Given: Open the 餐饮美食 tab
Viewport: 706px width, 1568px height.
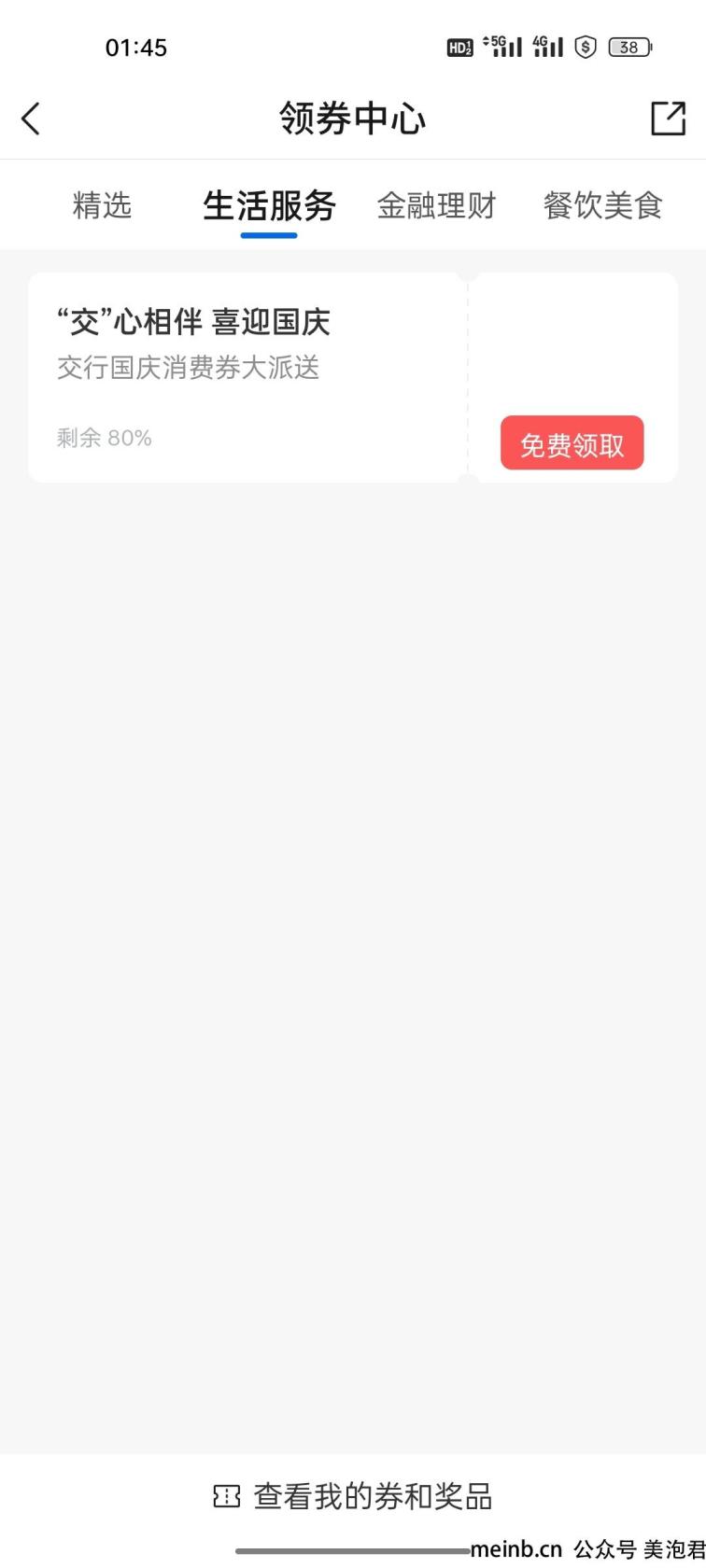Looking at the screenshot, I should (603, 205).
